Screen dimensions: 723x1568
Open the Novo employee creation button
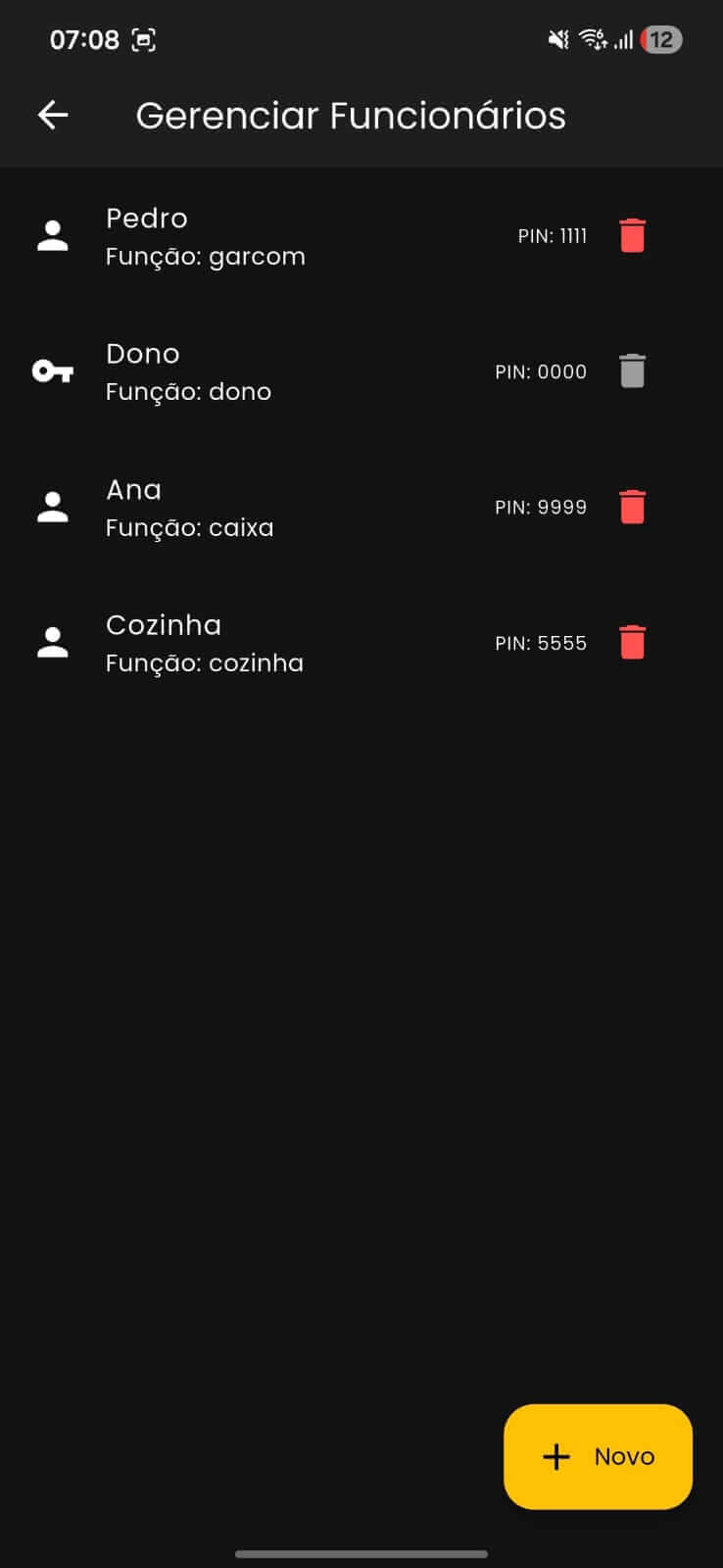598,1456
